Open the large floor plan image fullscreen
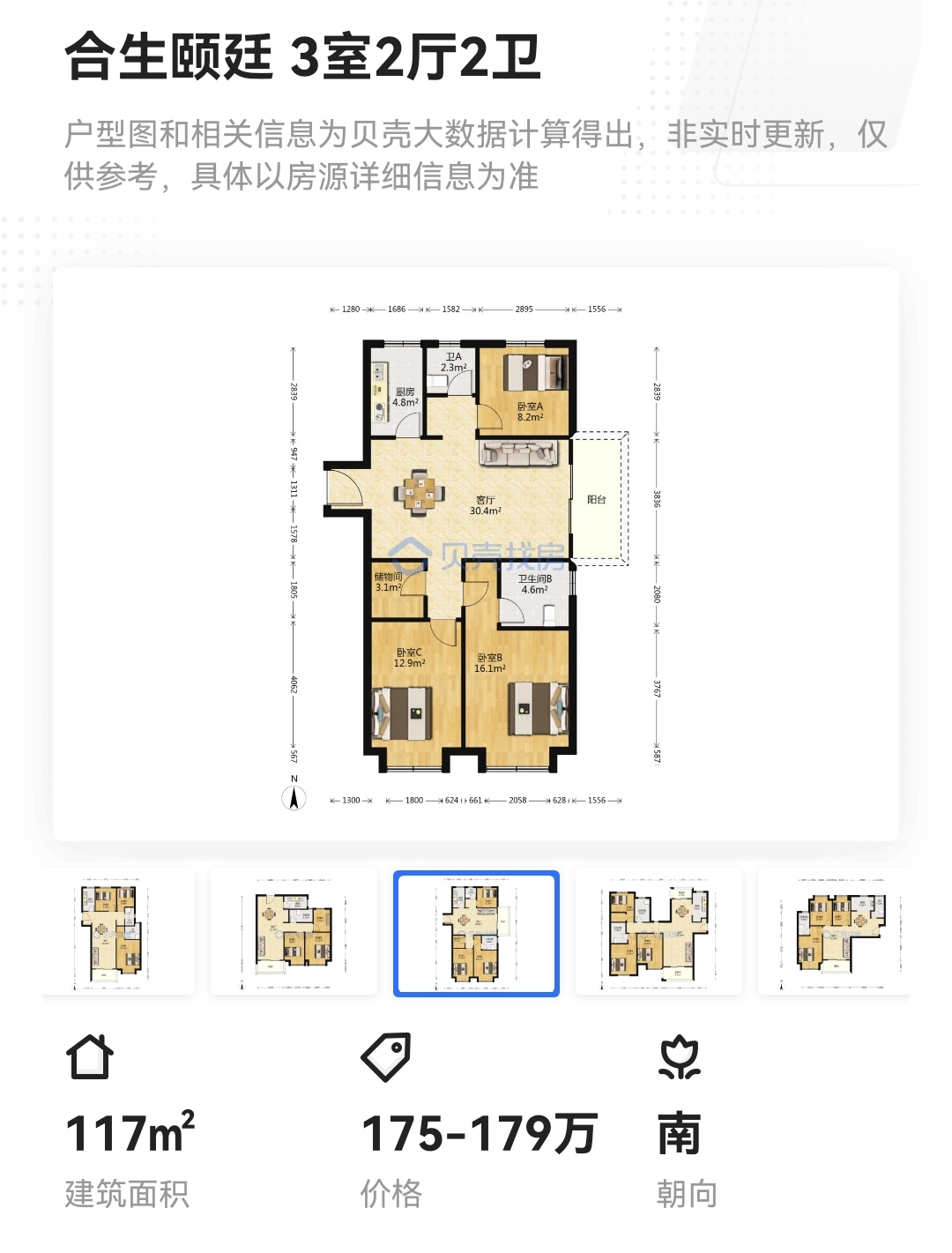Screen dimensions: 952x1253 coord(476,554)
